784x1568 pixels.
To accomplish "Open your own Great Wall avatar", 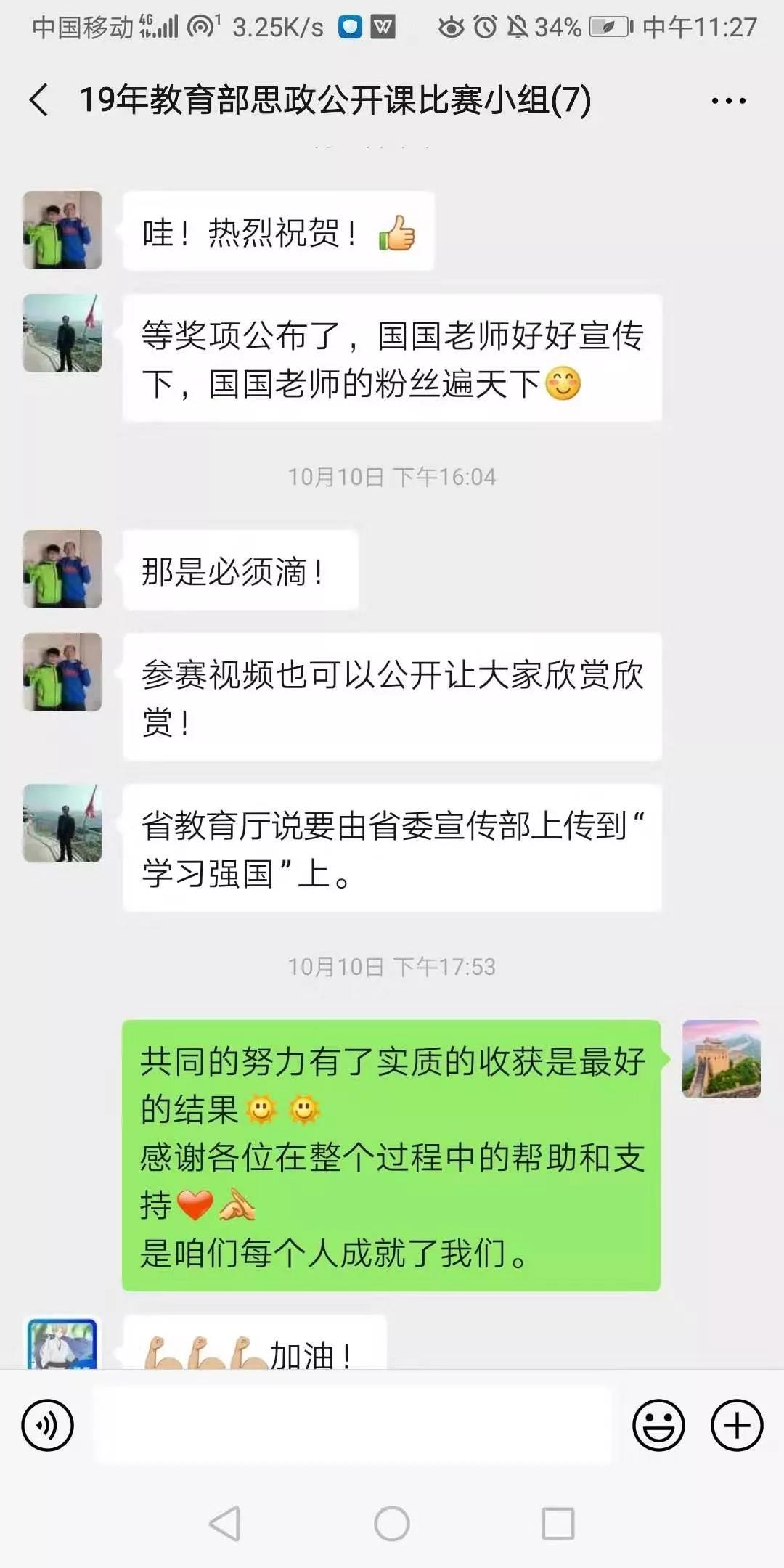I will 721,1059.
